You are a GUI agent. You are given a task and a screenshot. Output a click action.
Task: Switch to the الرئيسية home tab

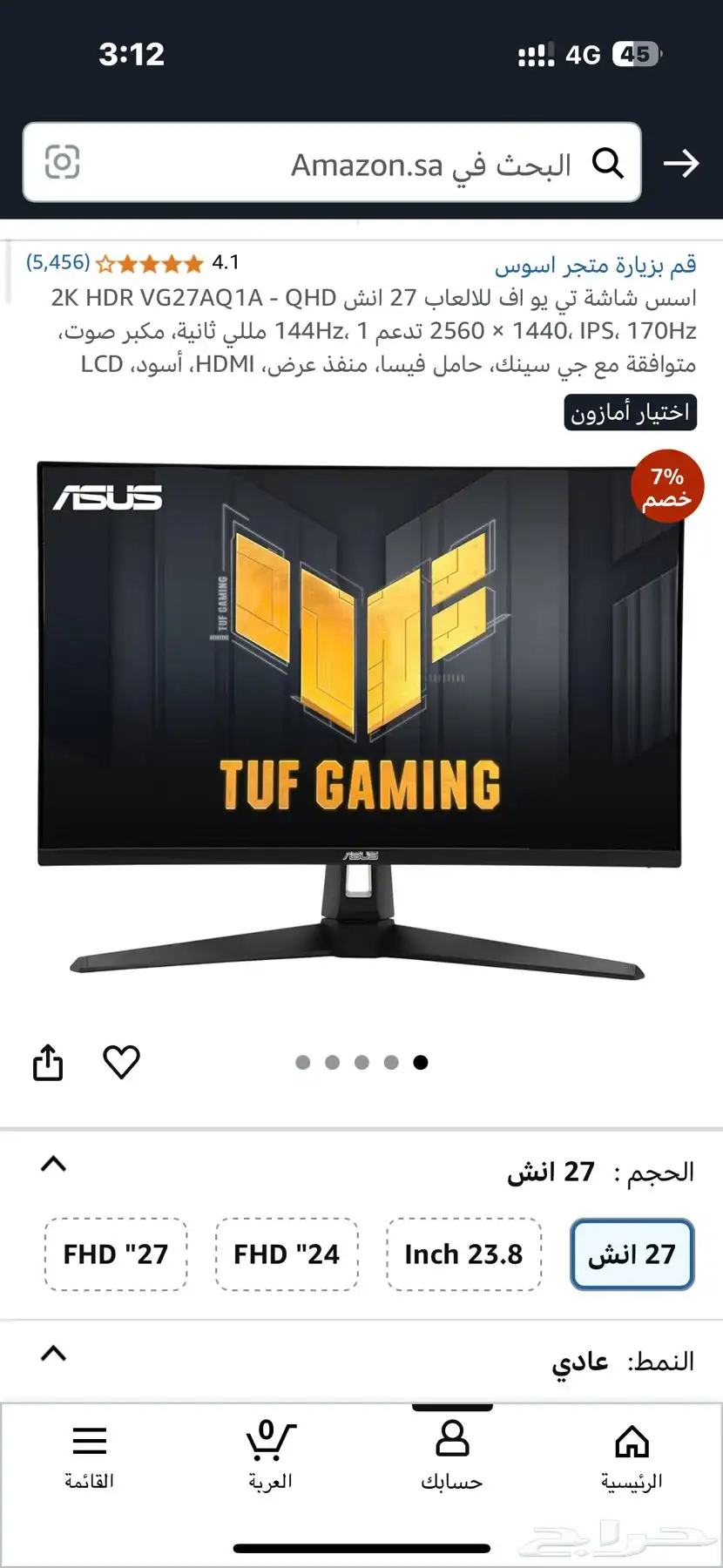(632, 1455)
